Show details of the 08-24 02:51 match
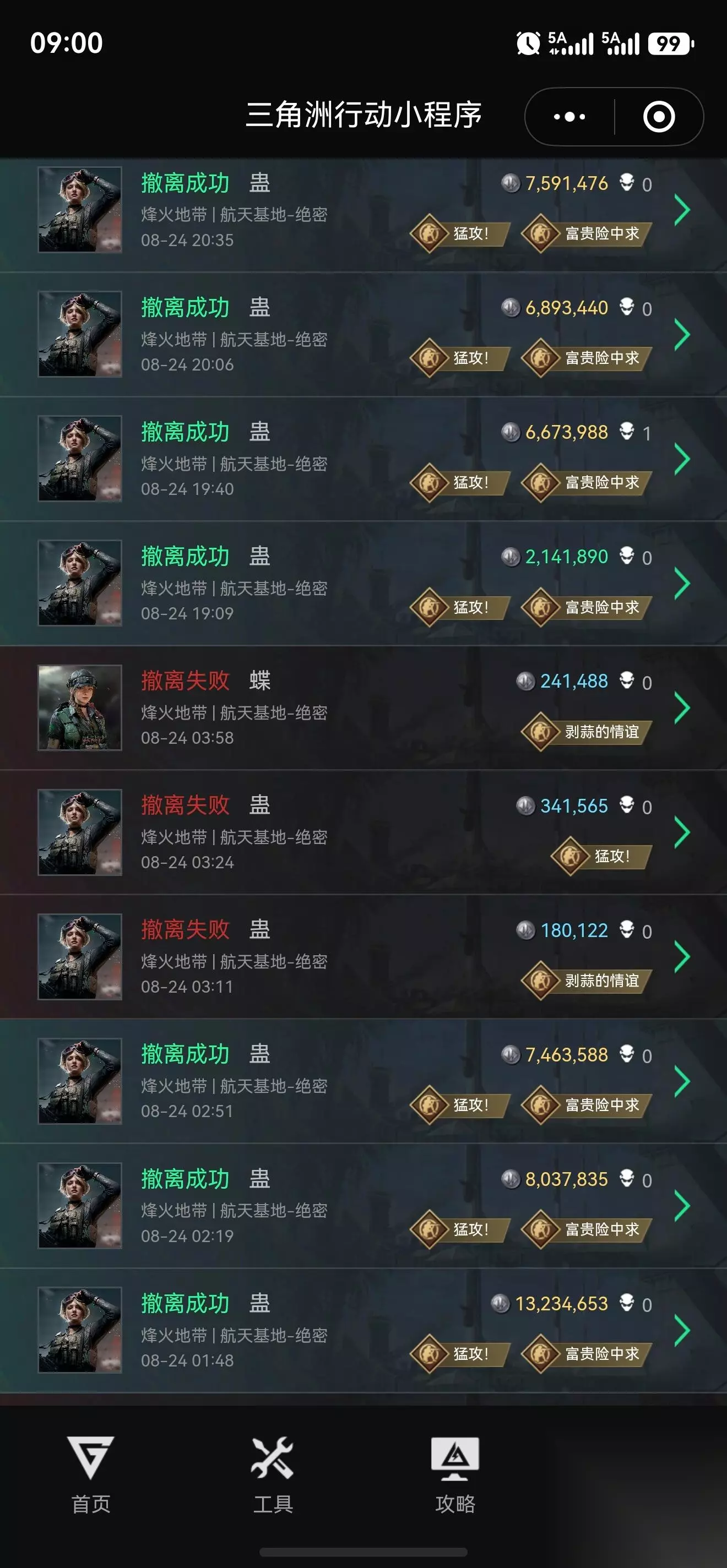Screen dimensions: 727x1568 [x=363, y=1082]
